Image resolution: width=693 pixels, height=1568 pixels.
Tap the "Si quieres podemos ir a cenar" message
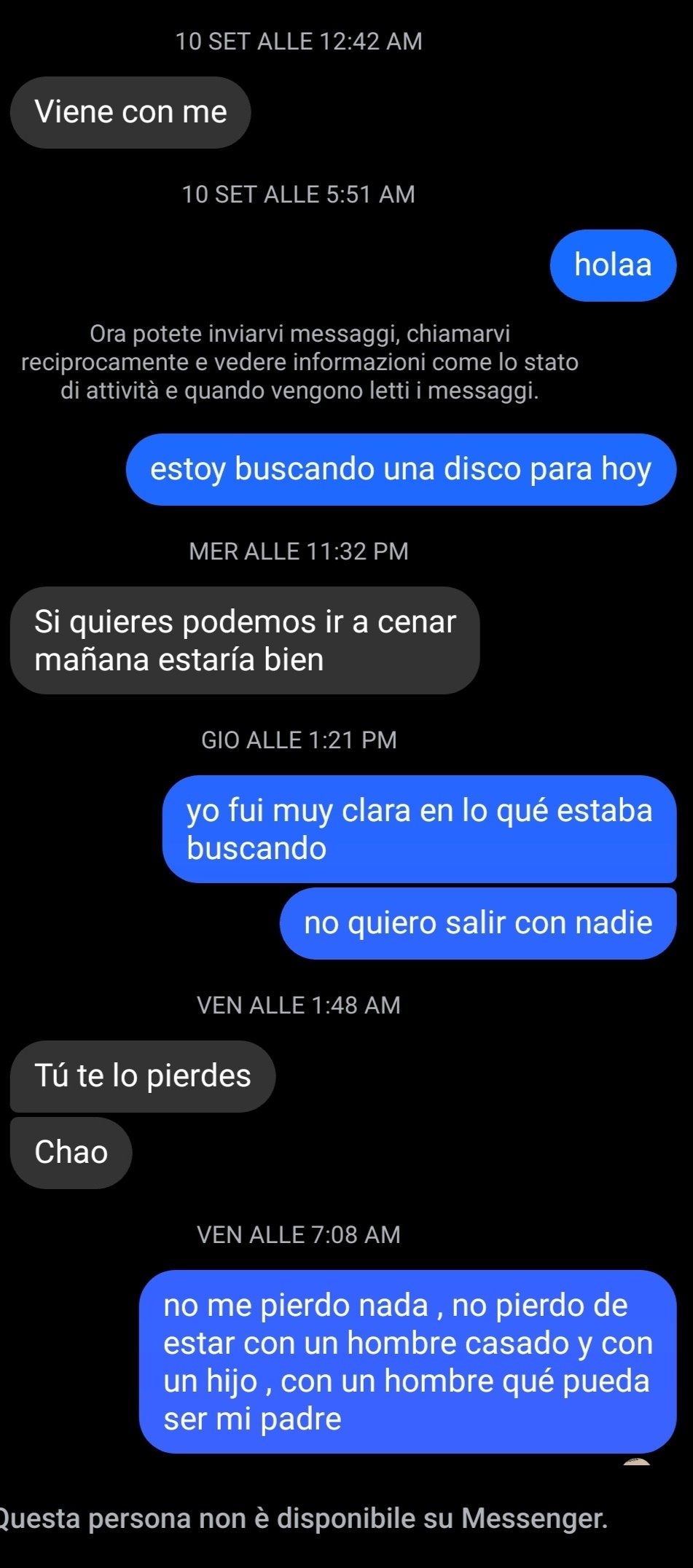coord(245,640)
